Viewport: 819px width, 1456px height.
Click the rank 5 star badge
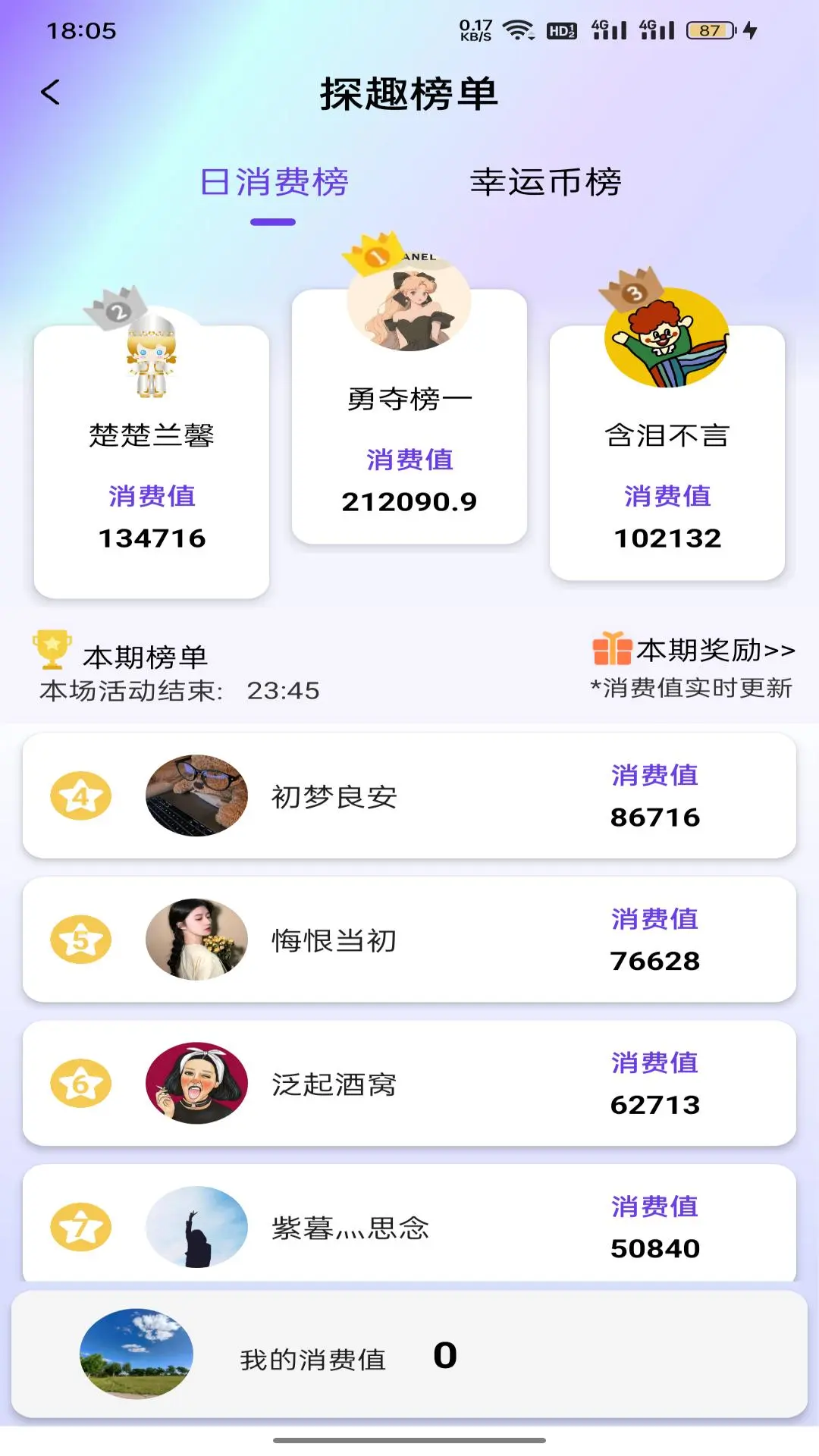[81, 939]
